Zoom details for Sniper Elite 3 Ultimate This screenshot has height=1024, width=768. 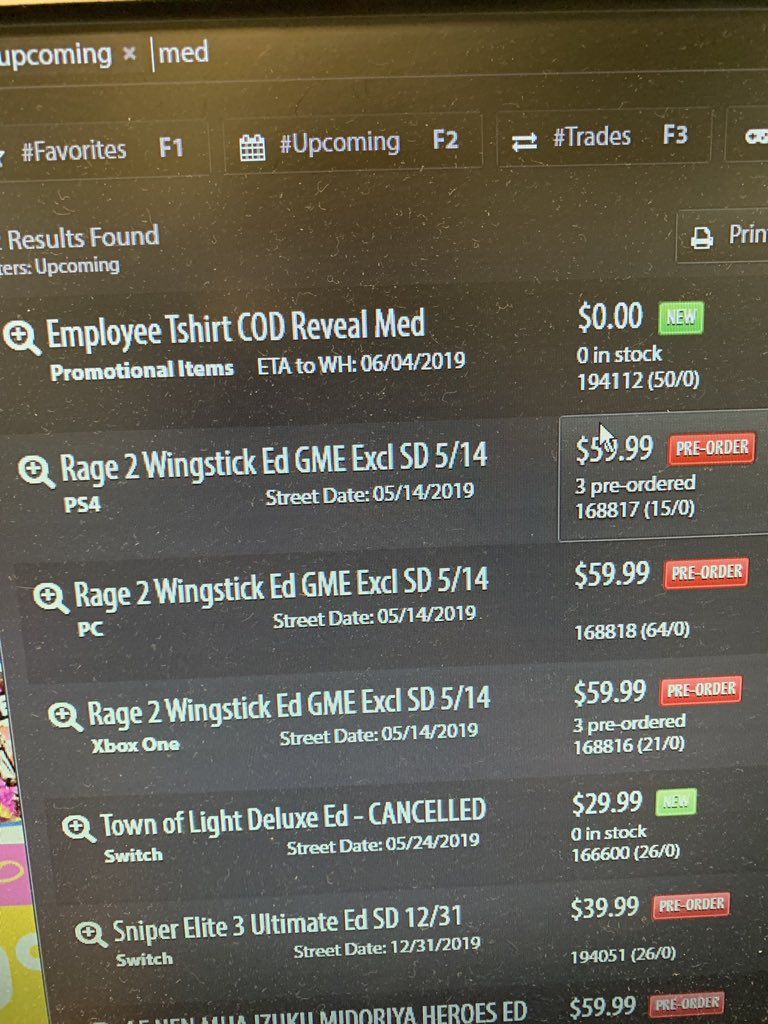[x=91, y=935]
